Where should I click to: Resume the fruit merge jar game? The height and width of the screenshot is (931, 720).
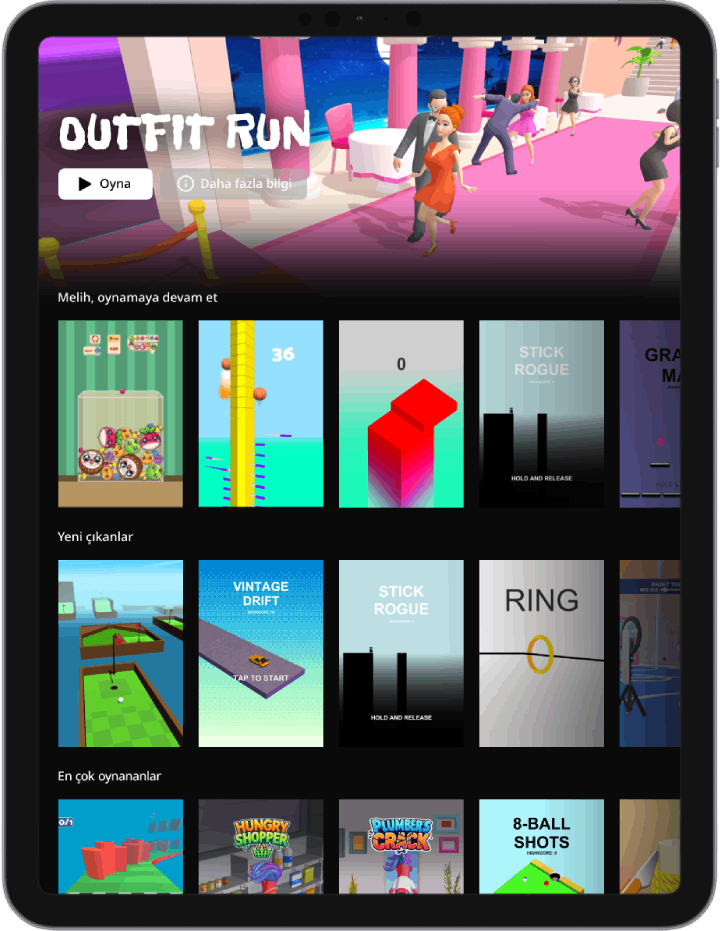(x=120, y=414)
